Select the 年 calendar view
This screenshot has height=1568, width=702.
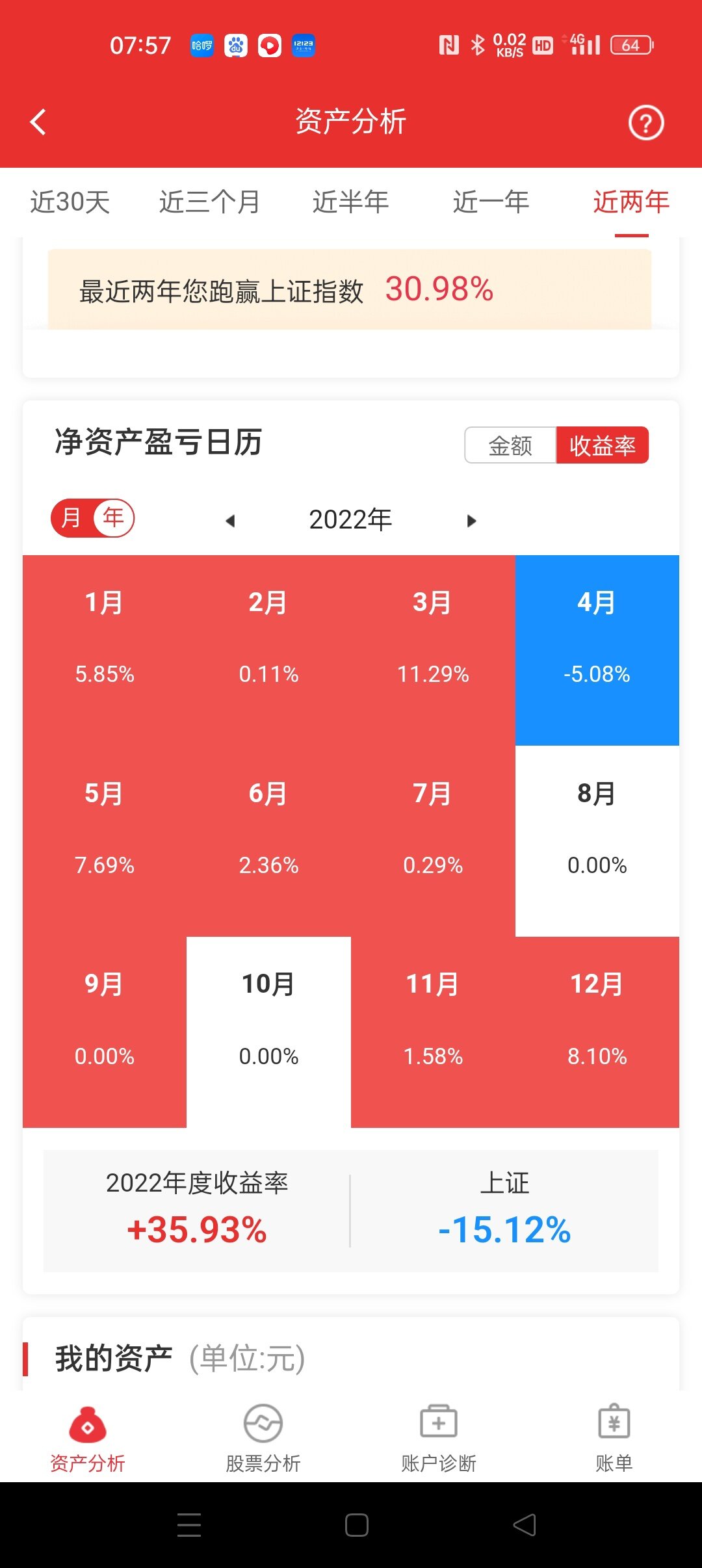pyautogui.click(x=114, y=518)
